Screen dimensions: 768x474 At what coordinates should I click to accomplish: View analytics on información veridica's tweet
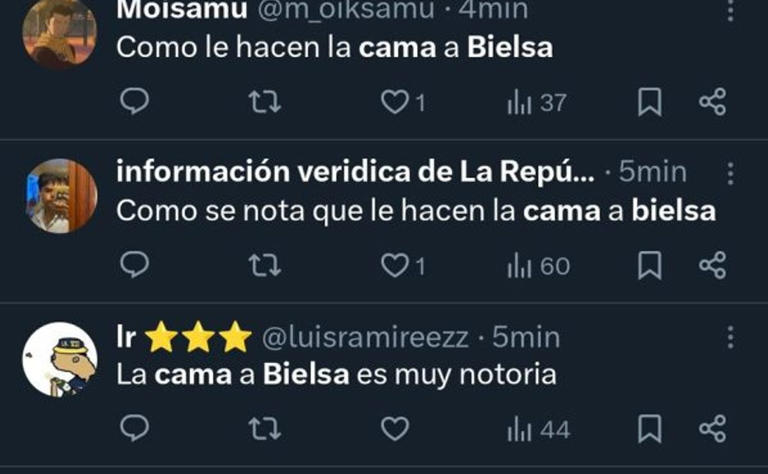point(538,265)
